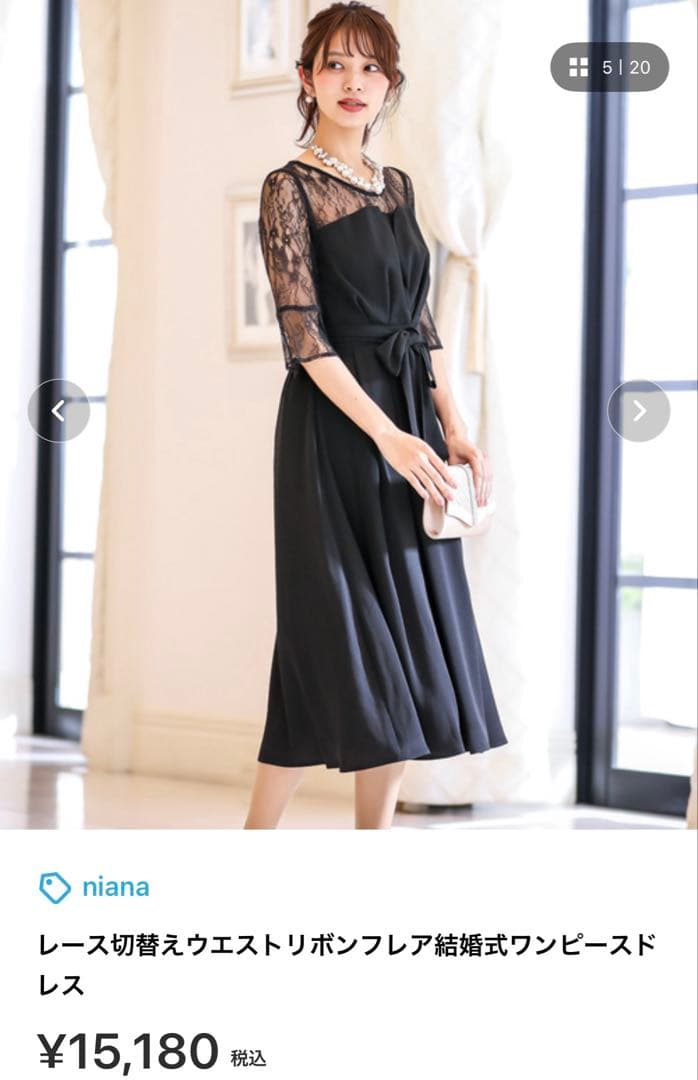Open the 5 | 20 photo grid view

coord(610,68)
